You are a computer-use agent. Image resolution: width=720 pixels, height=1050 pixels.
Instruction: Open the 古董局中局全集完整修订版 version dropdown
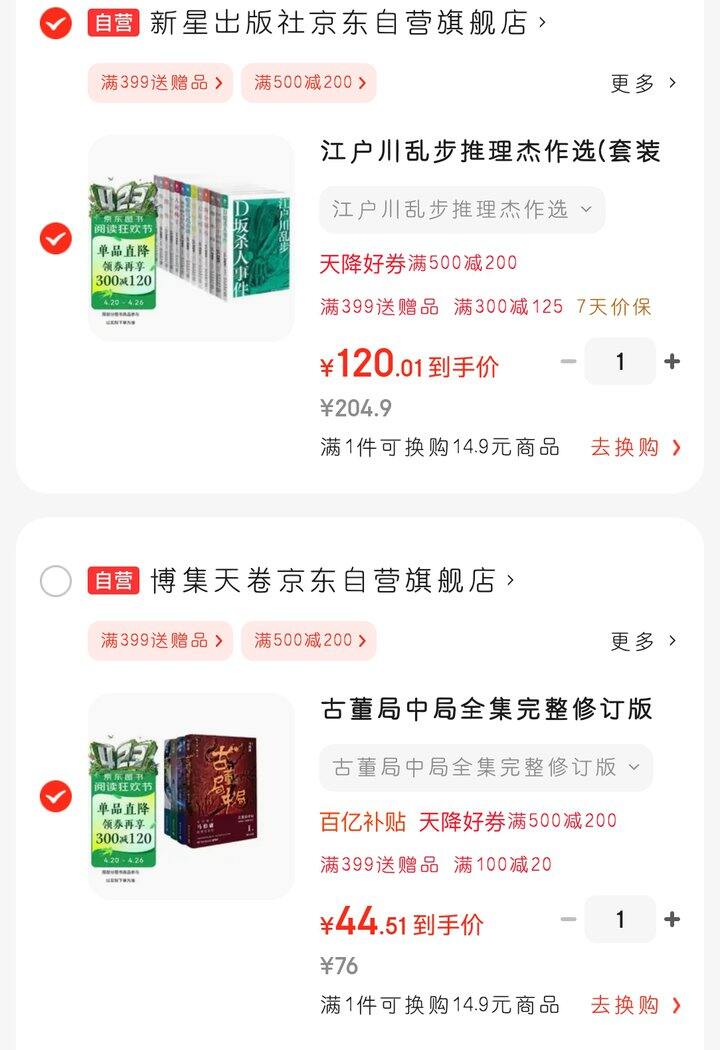(481, 768)
